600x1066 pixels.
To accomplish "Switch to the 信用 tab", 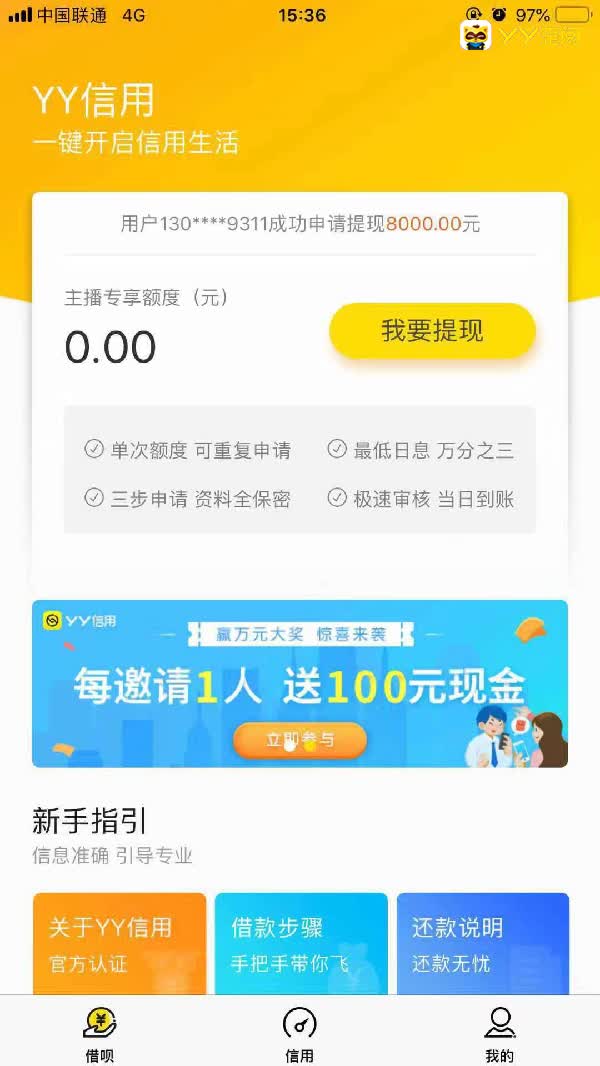I will [x=300, y=1033].
